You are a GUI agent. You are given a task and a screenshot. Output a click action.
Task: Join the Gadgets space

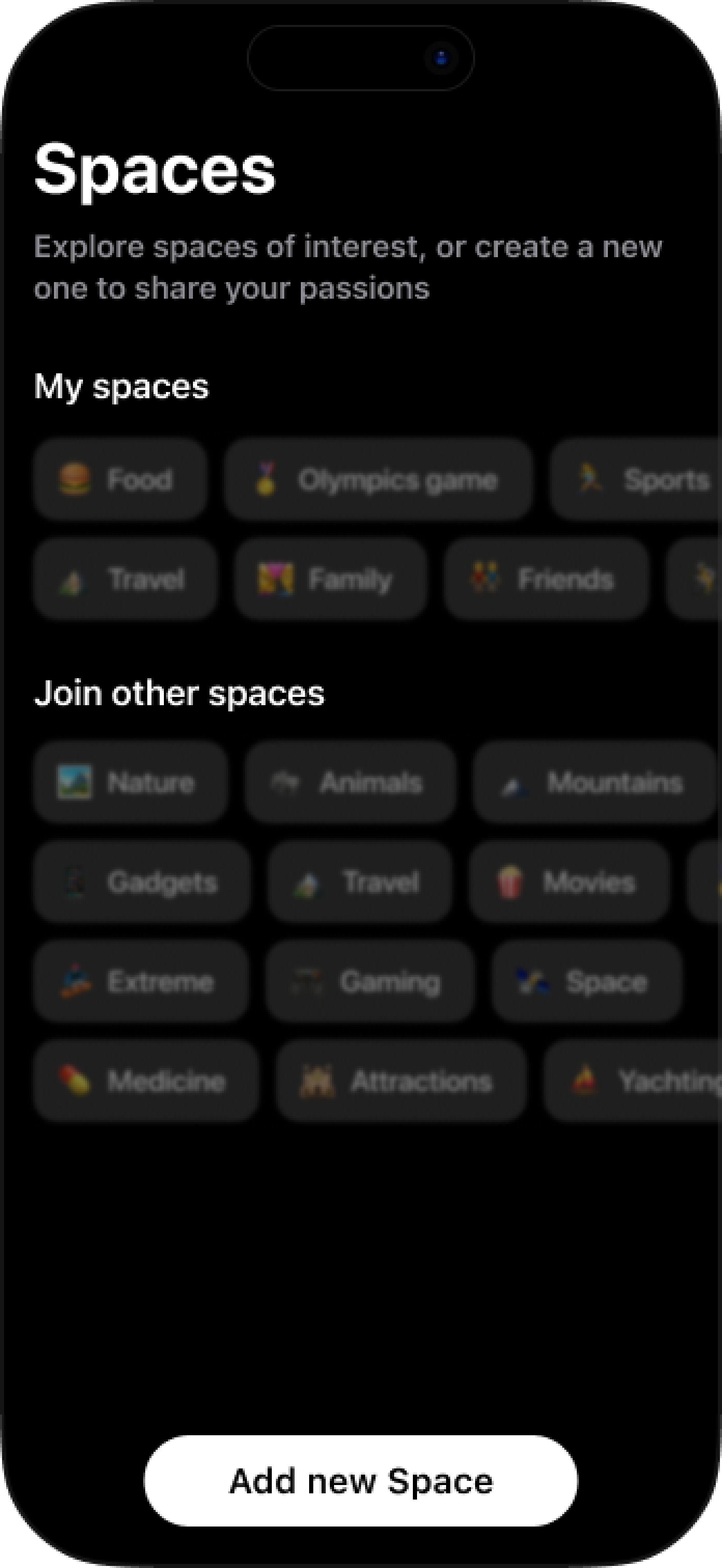[x=142, y=881]
